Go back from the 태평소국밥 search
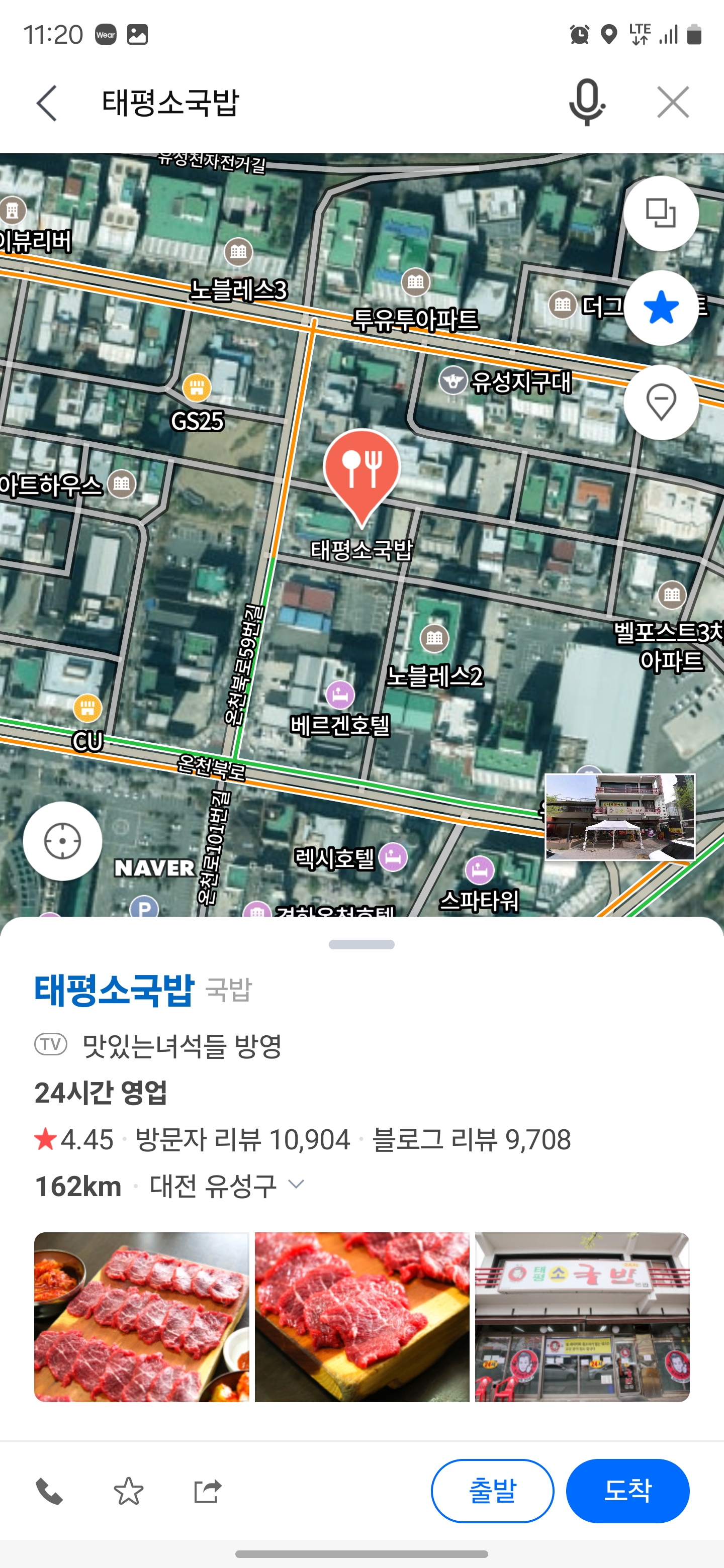This screenshot has height=1568, width=724. [47, 103]
